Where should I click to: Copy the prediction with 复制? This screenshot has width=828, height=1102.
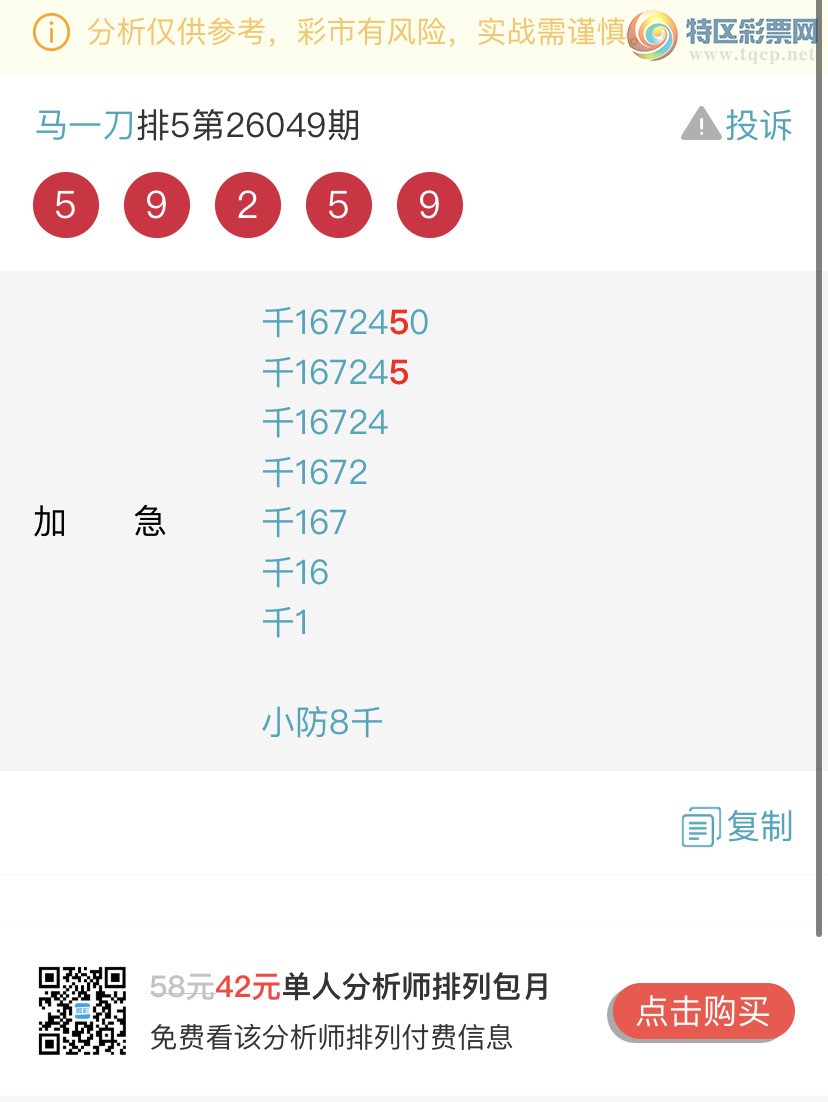[738, 828]
